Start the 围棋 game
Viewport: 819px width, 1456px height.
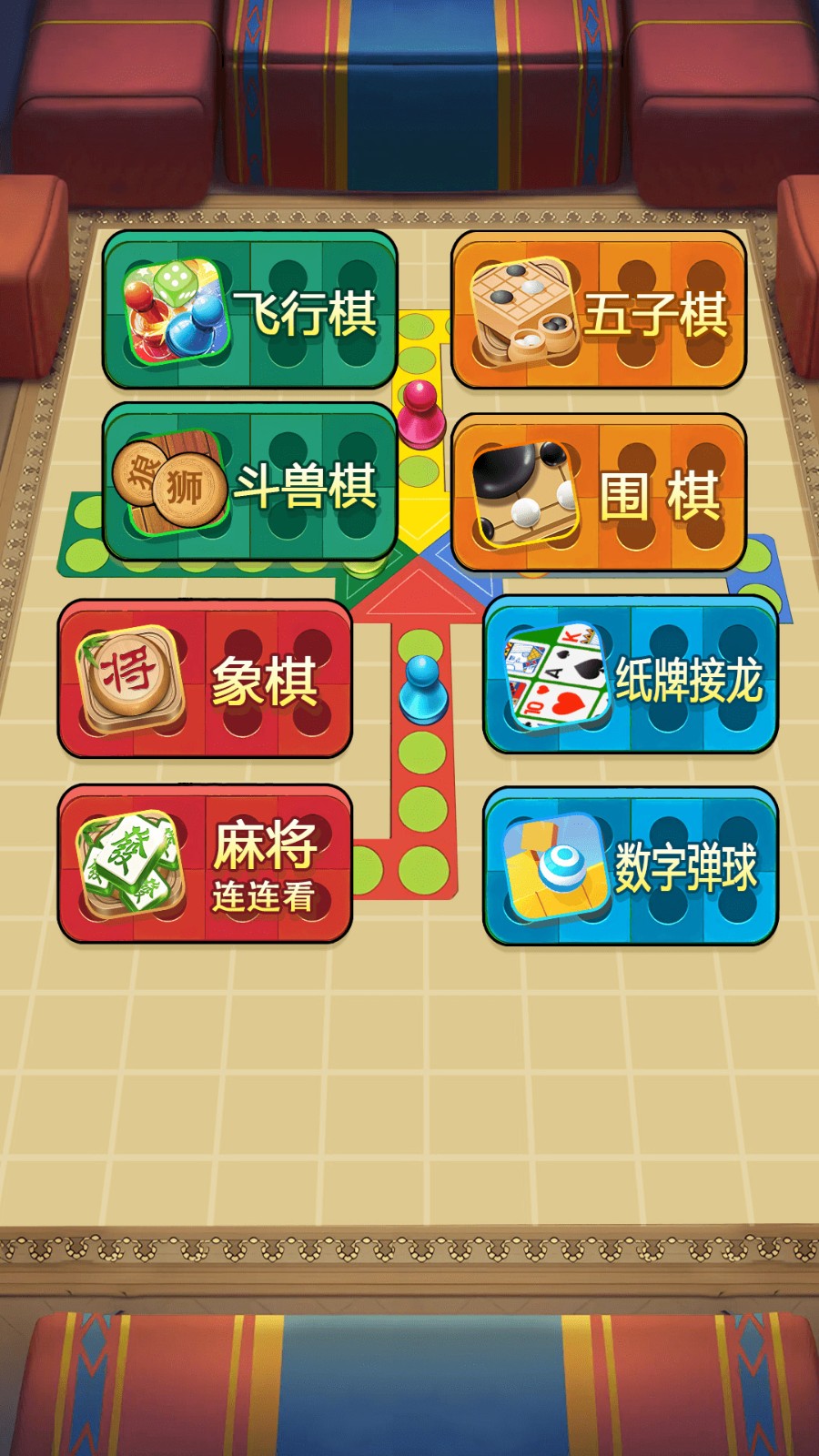pos(598,492)
